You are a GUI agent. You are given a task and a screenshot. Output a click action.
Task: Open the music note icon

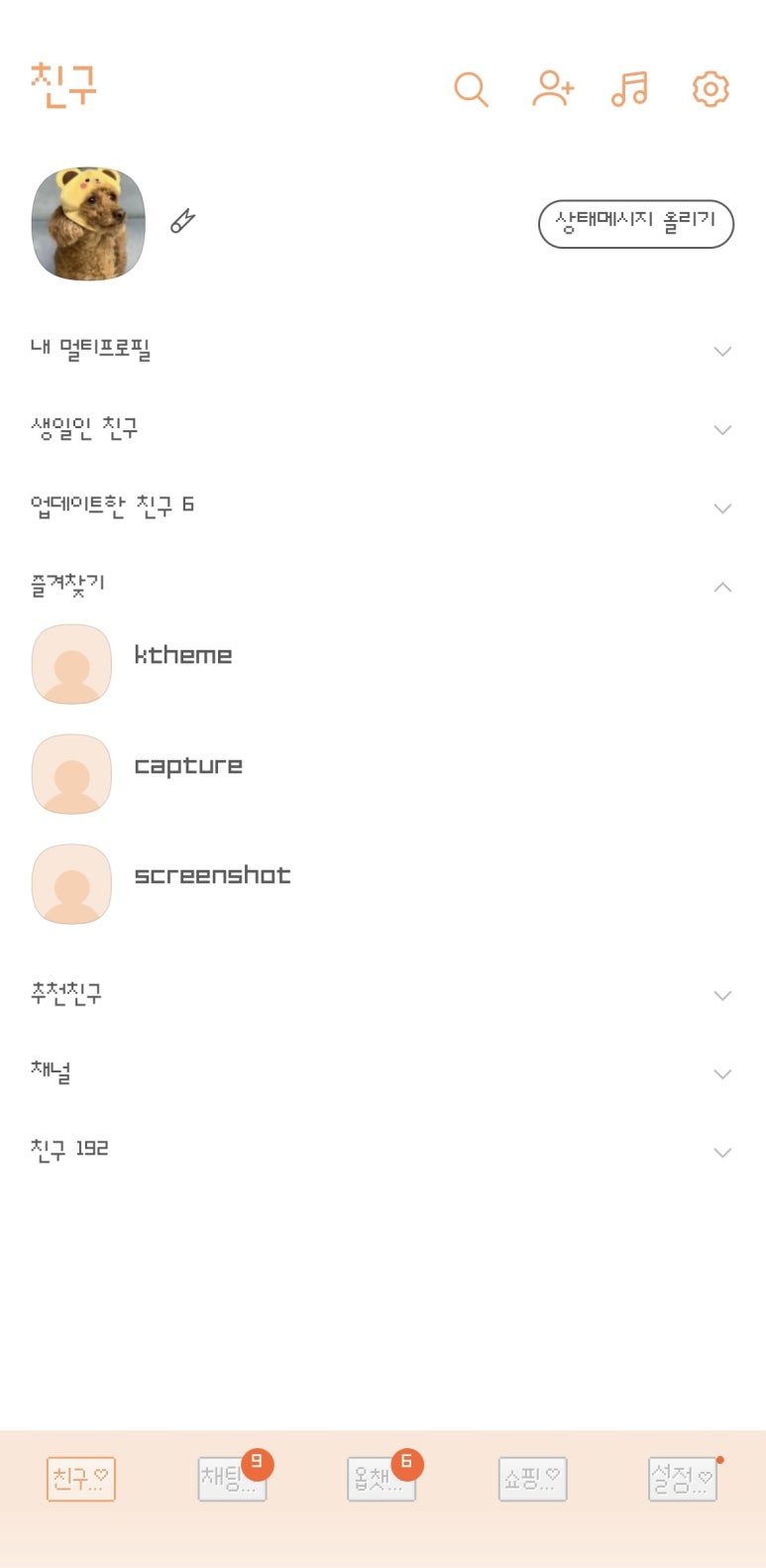tap(629, 89)
